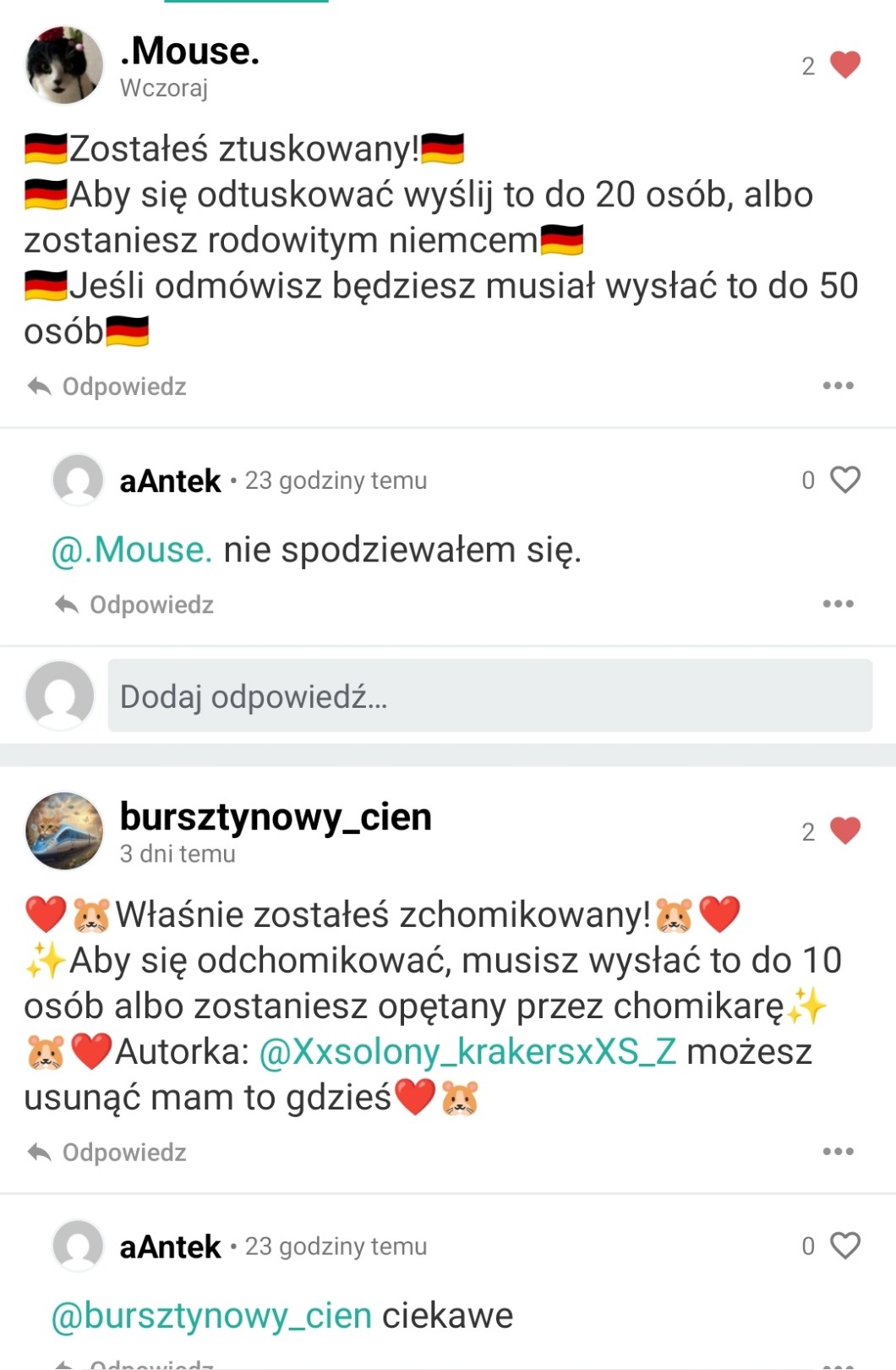The height and width of the screenshot is (1370, 896).
Task: Reply to .Mouse.'s comment via Odpowiedz
Action: click(107, 386)
